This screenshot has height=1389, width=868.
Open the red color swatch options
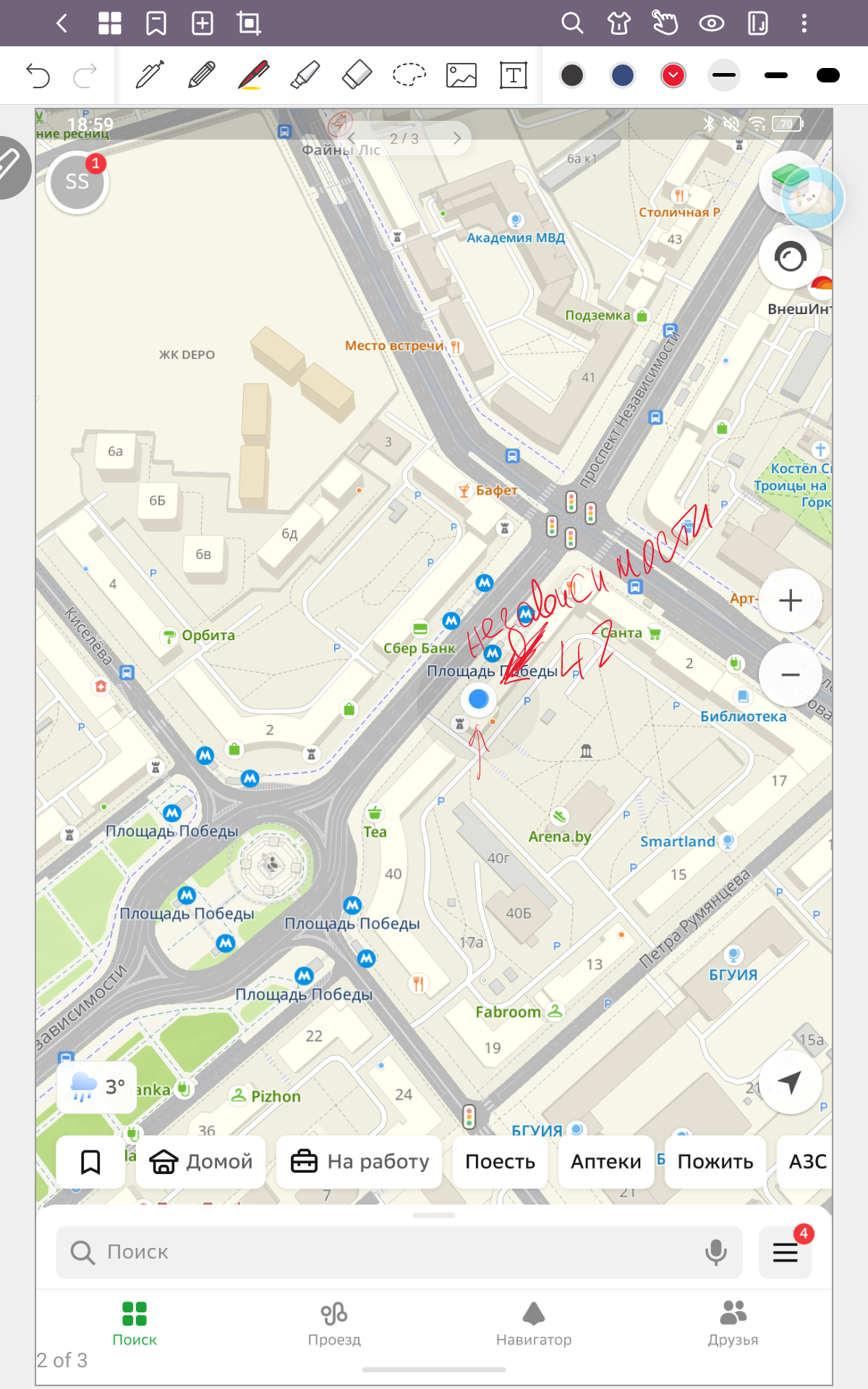673,75
